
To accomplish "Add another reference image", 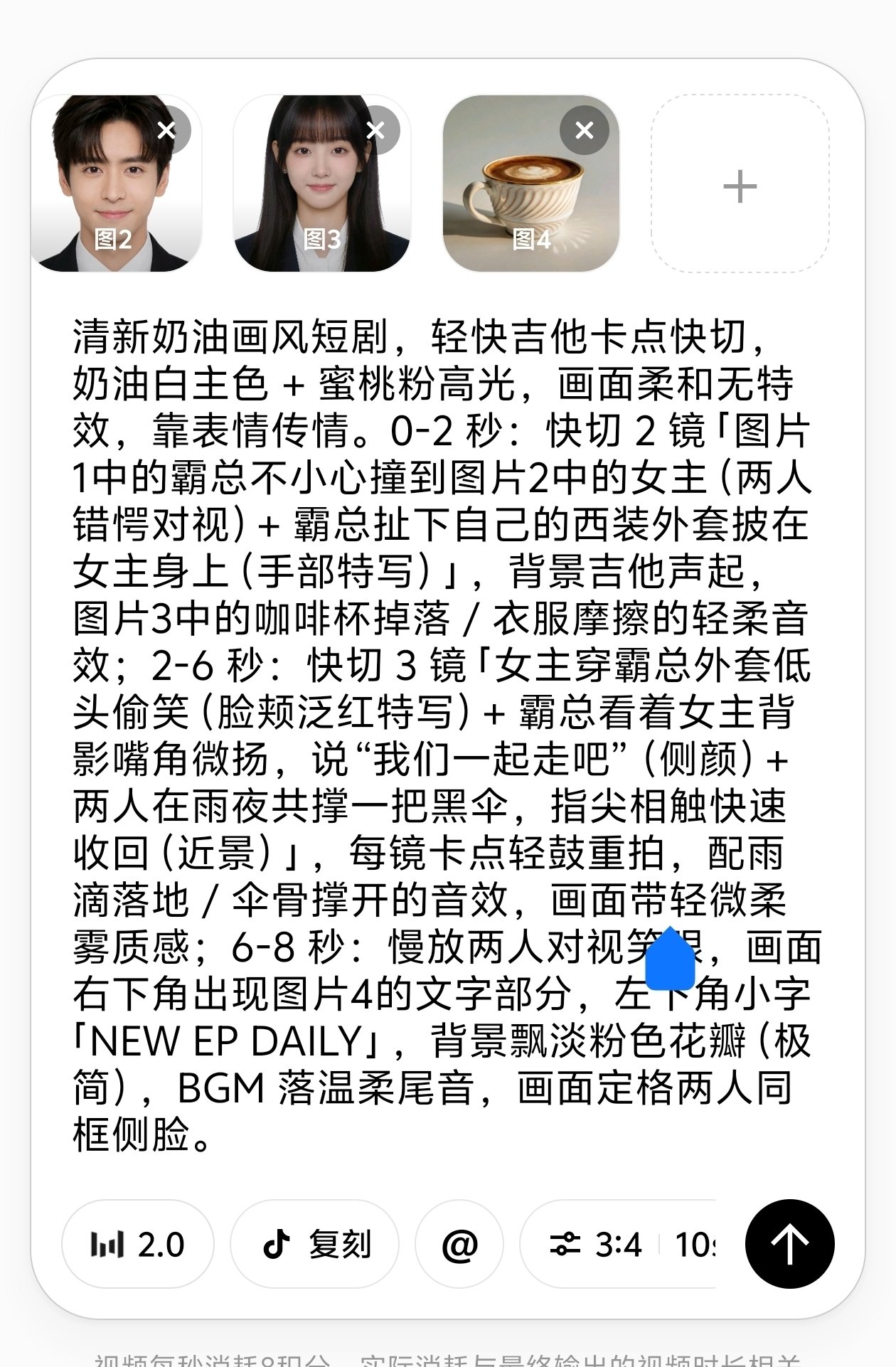I will click(x=740, y=185).
